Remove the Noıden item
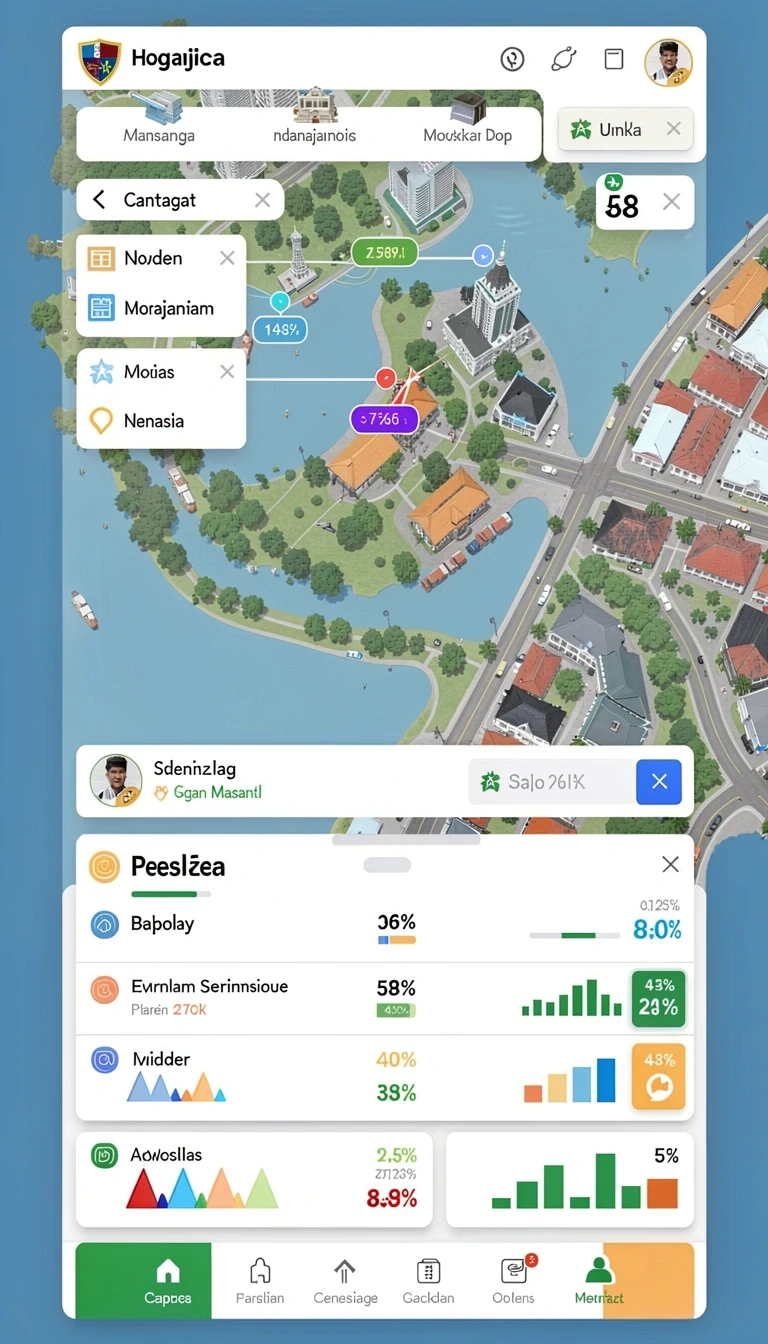 [227, 258]
